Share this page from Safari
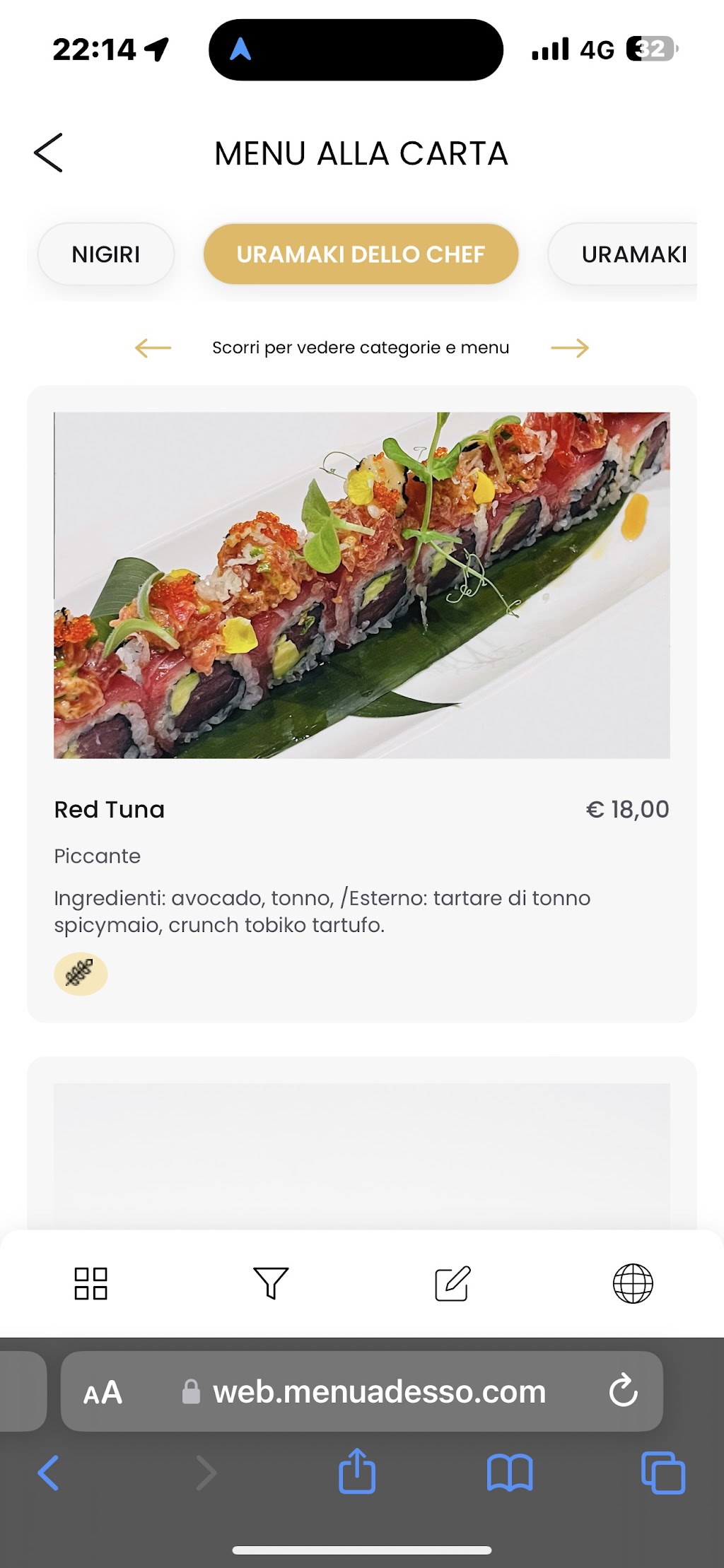The image size is (724, 1568). (x=357, y=1470)
